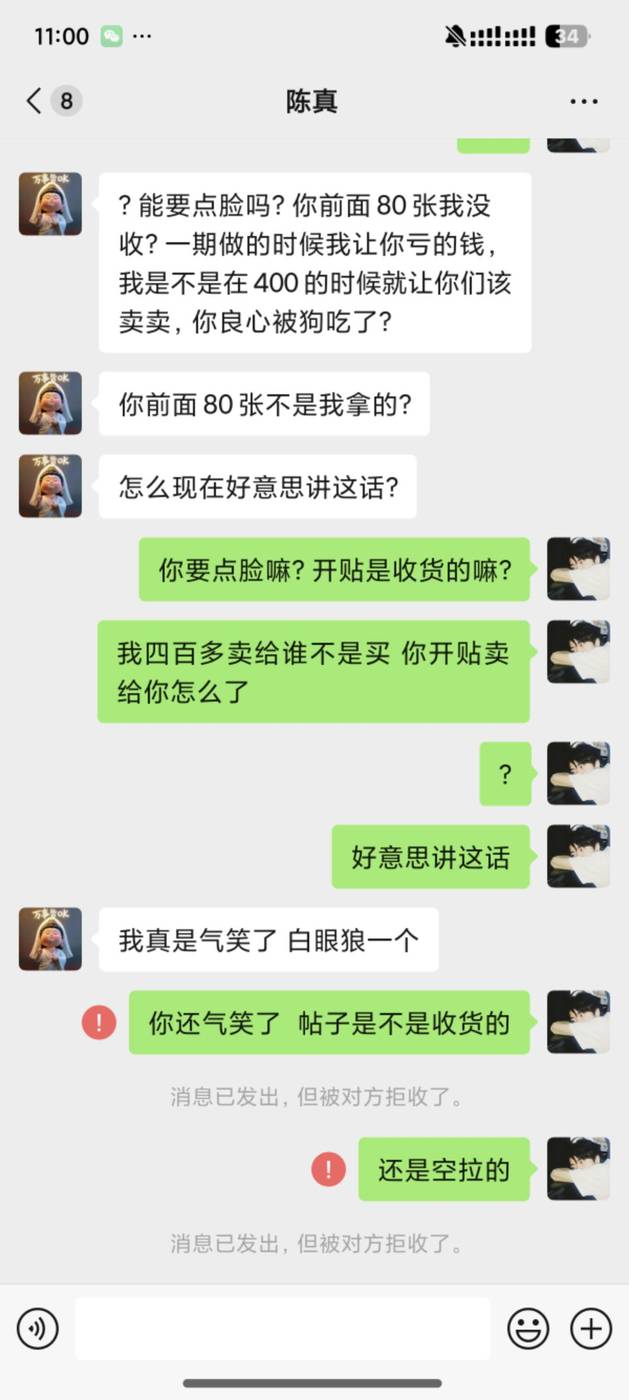Open the contact's avatar next to 我真是气笑了
The image size is (629, 1400).
50,939
